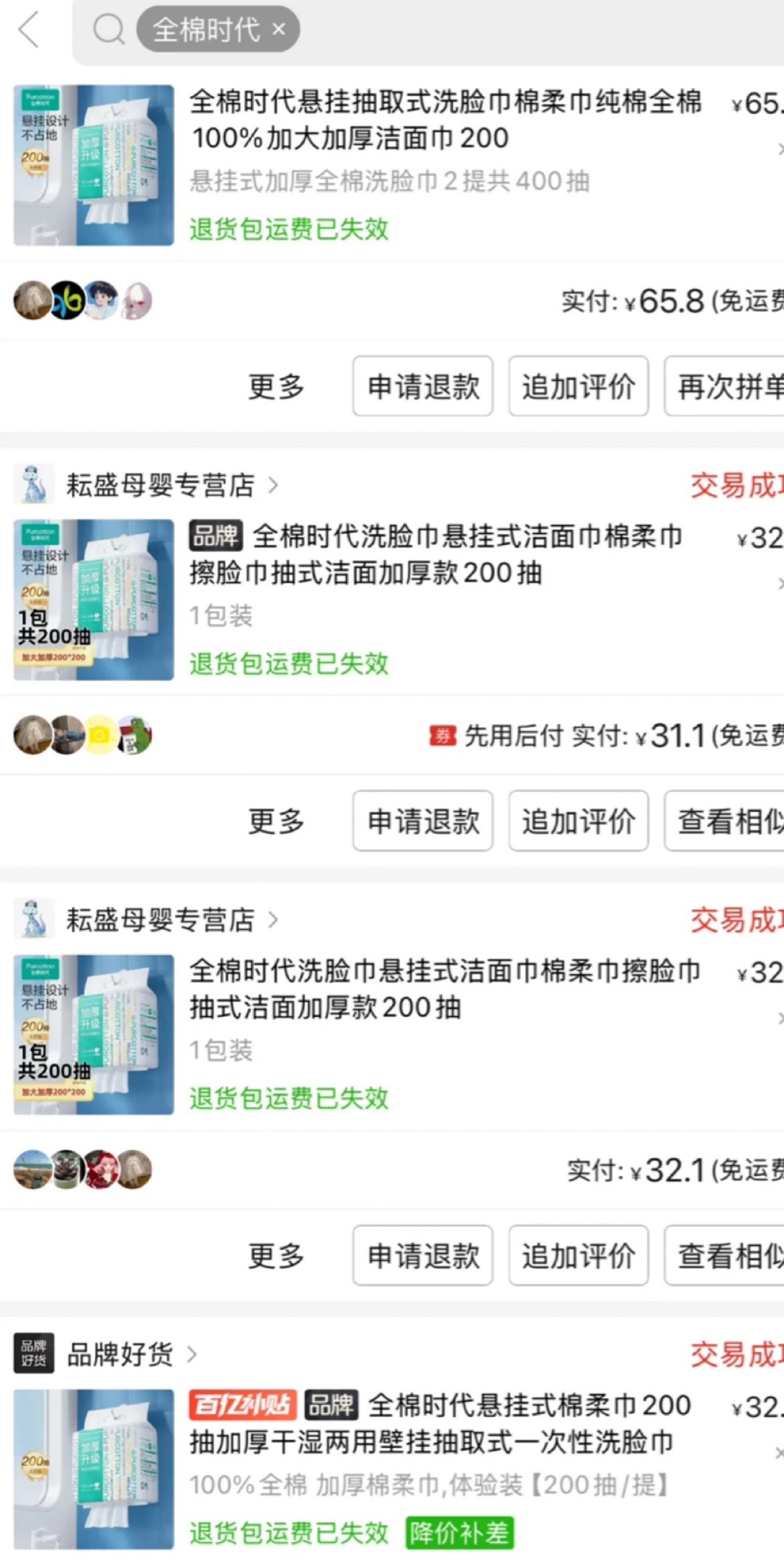This screenshot has width=784, height=1561.
Task: Apply for a refund on the ¥65.8 order
Action: 423,386
